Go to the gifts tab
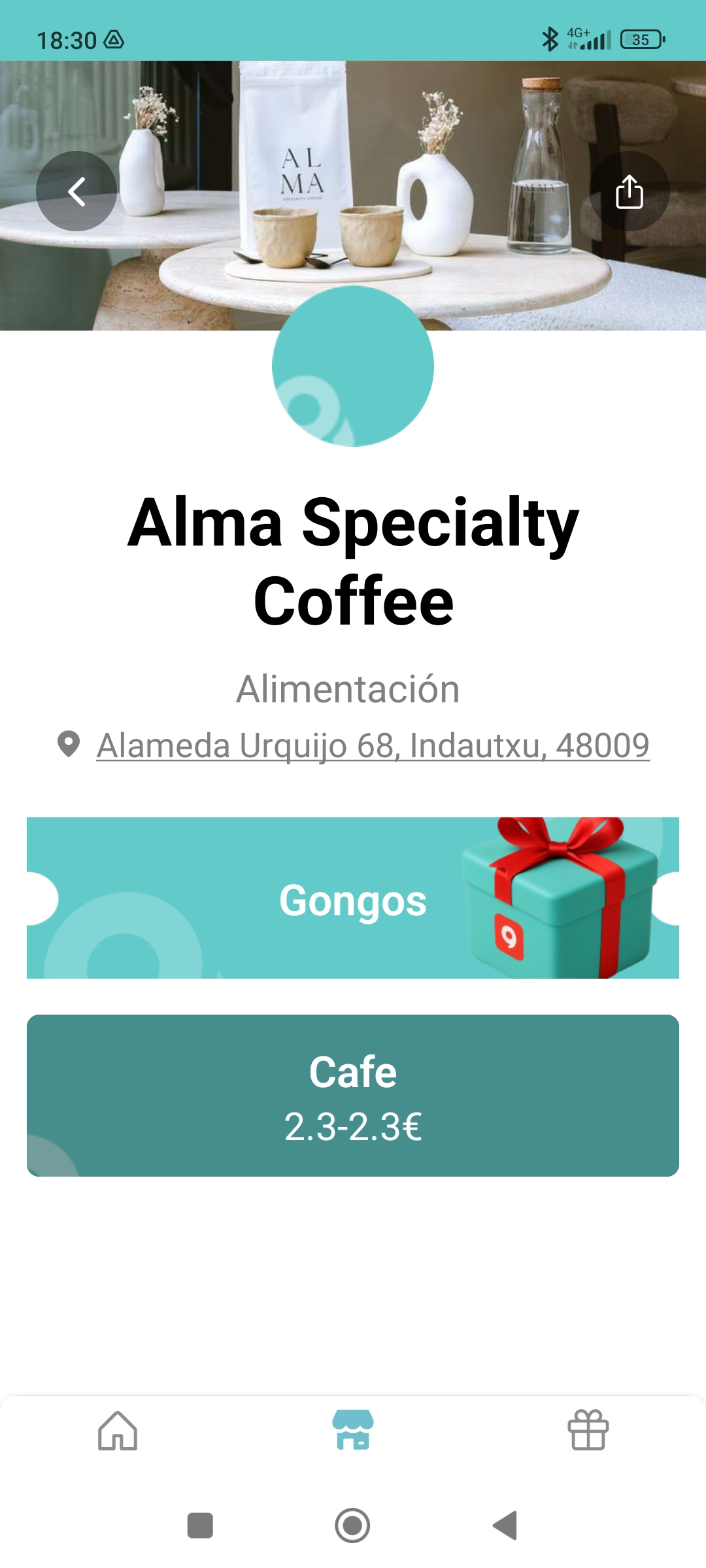This screenshot has height=1568, width=706. click(x=588, y=1431)
